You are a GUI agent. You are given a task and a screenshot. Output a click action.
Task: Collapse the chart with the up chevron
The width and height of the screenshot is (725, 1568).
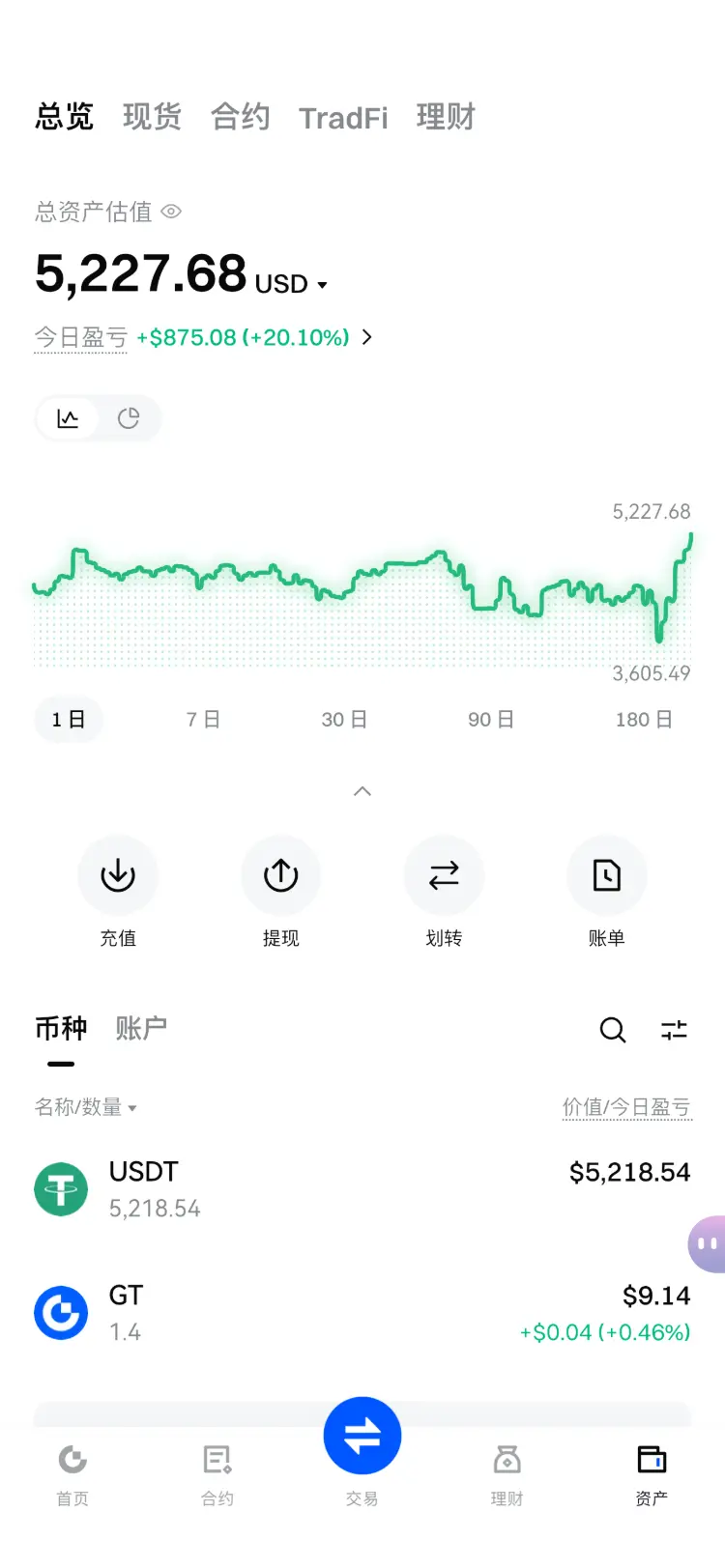[x=362, y=791]
